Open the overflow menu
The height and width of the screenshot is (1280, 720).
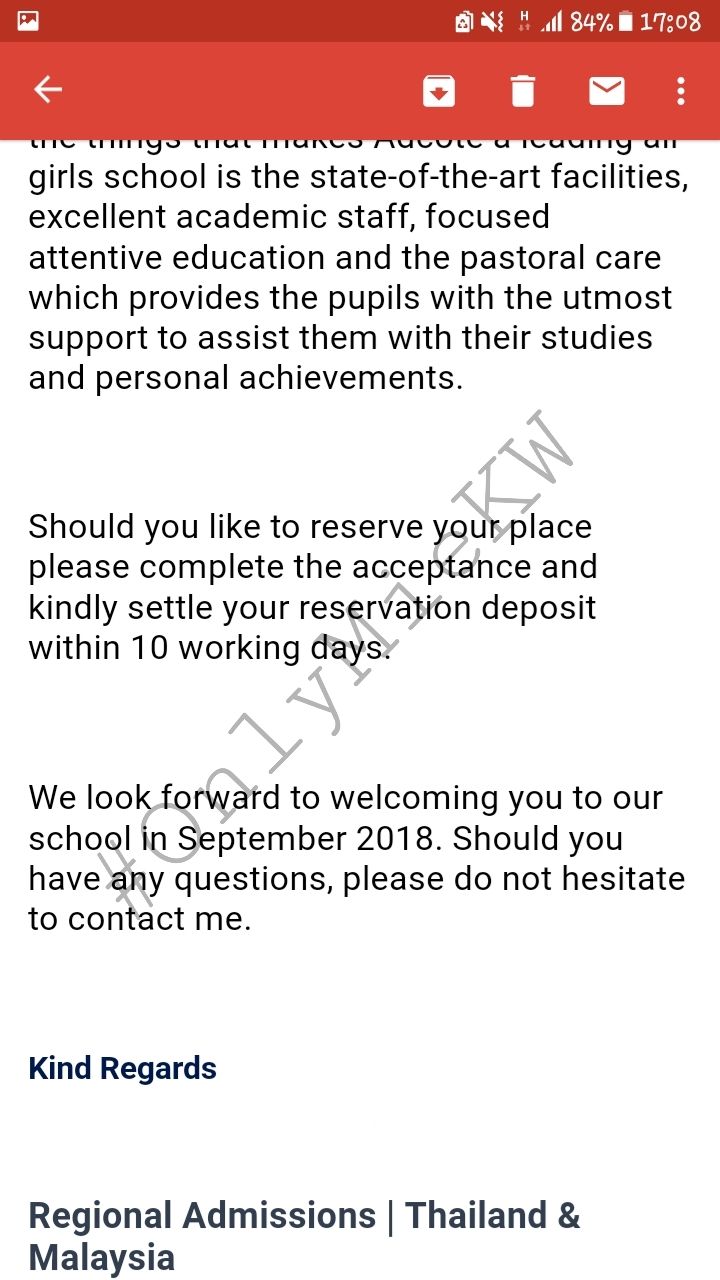[x=681, y=91]
